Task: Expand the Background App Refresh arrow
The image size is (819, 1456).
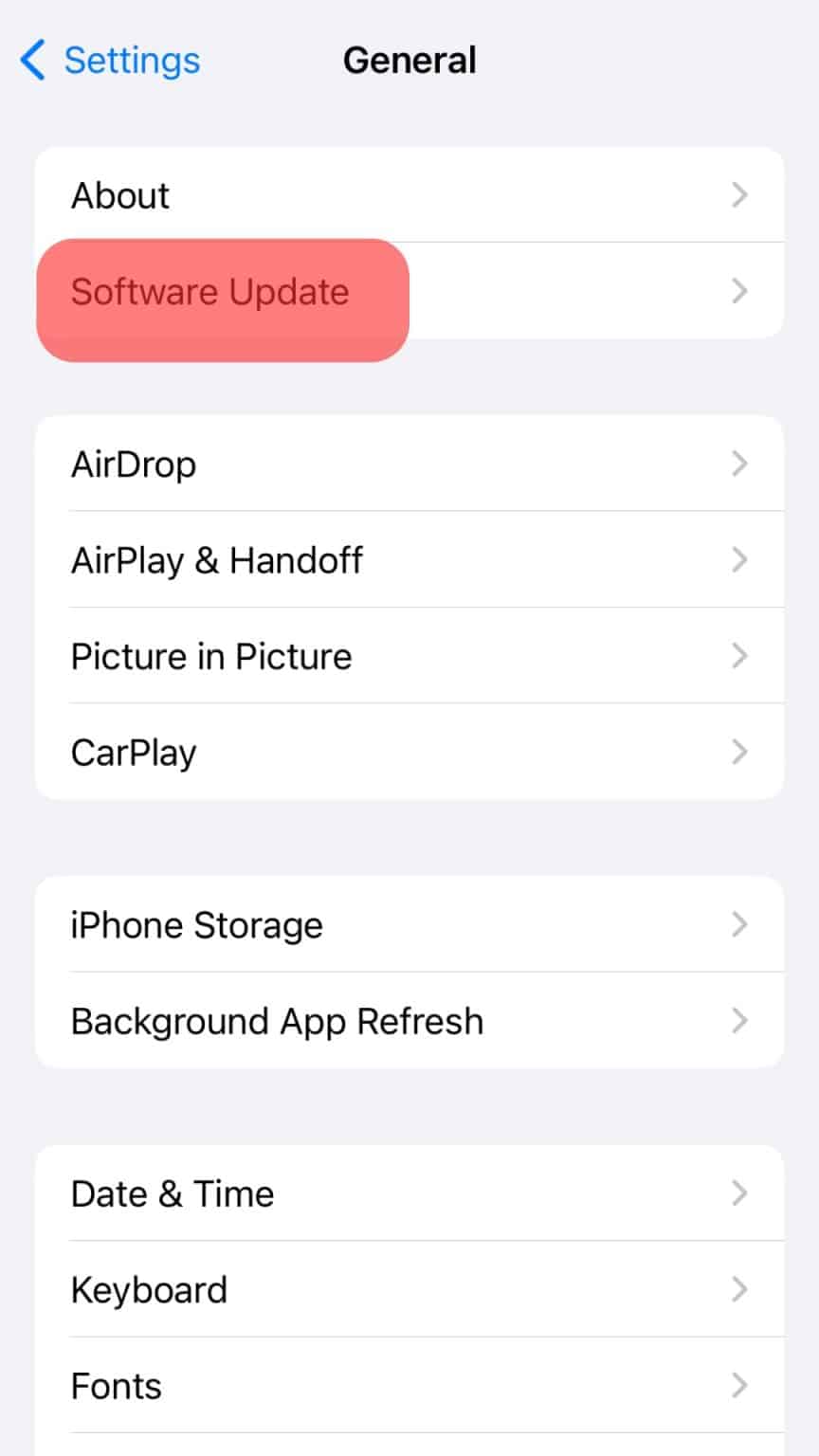Action: tap(740, 1020)
